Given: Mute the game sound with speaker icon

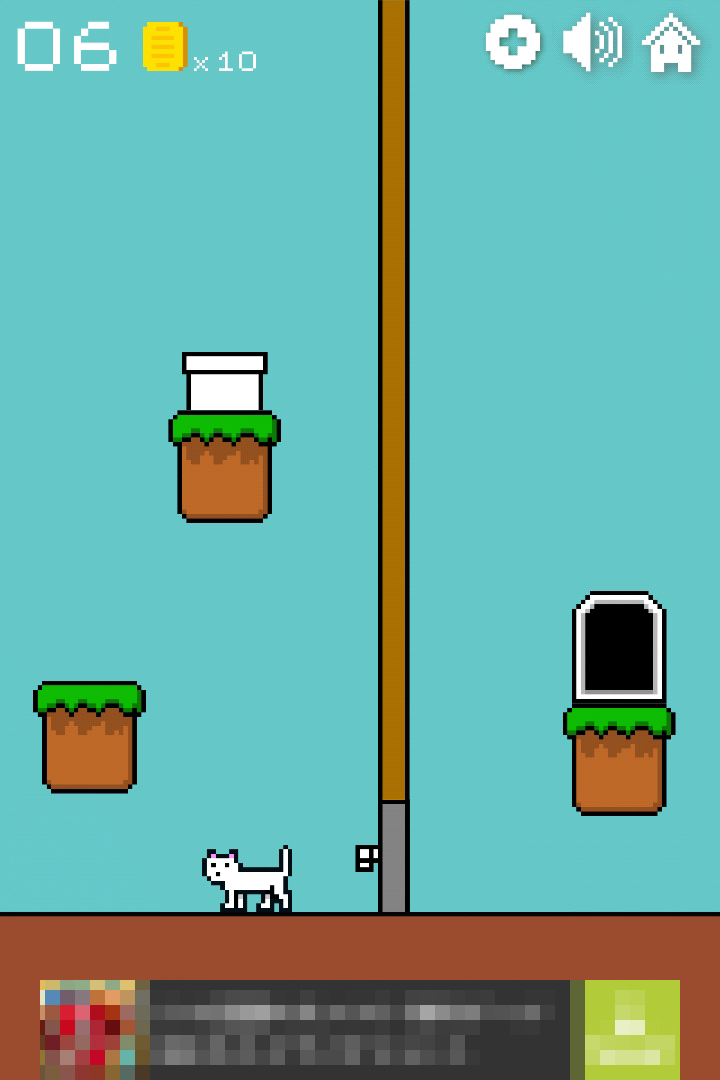Looking at the screenshot, I should (x=593, y=42).
